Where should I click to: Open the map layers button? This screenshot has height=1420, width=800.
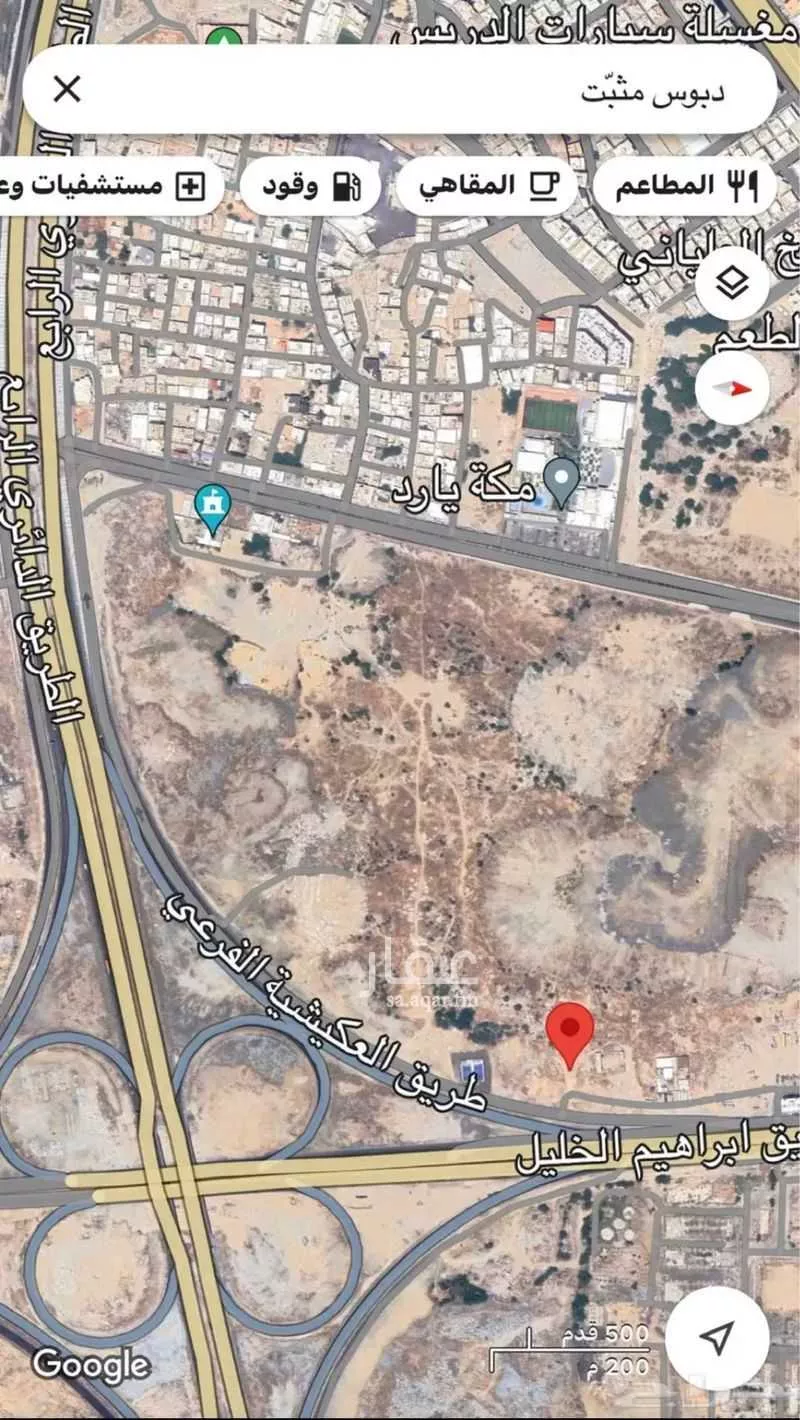[x=733, y=283]
